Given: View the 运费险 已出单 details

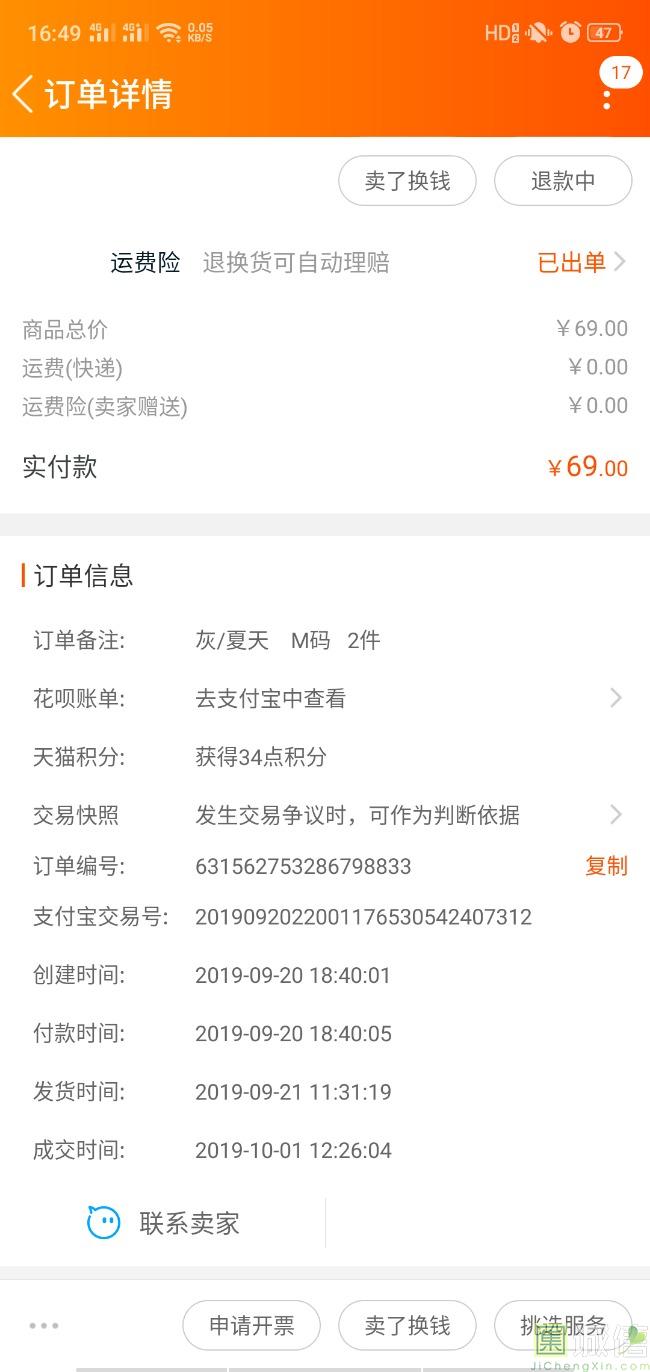Looking at the screenshot, I should coord(581,263).
